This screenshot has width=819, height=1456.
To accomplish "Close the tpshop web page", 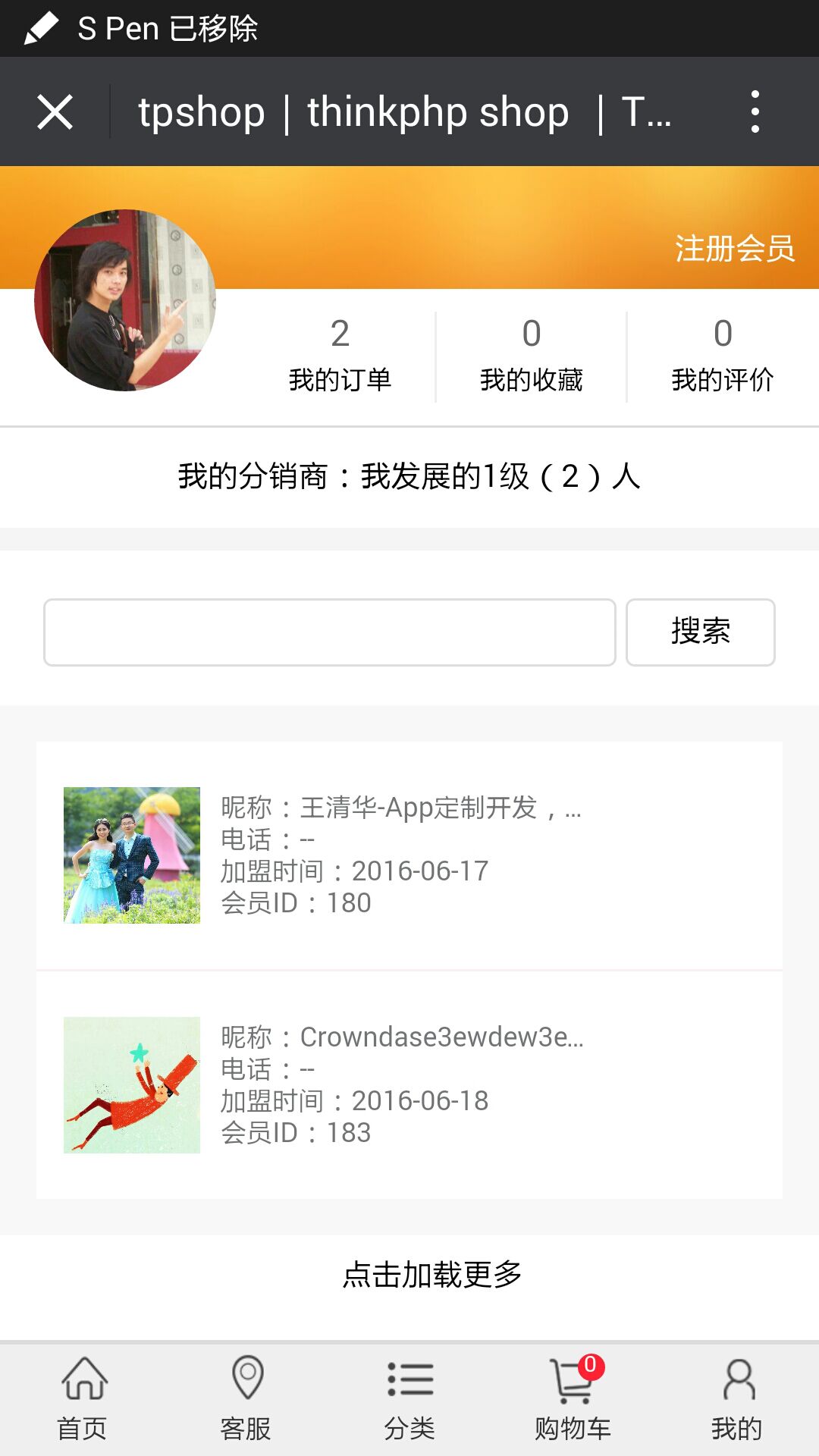I will [x=55, y=112].
